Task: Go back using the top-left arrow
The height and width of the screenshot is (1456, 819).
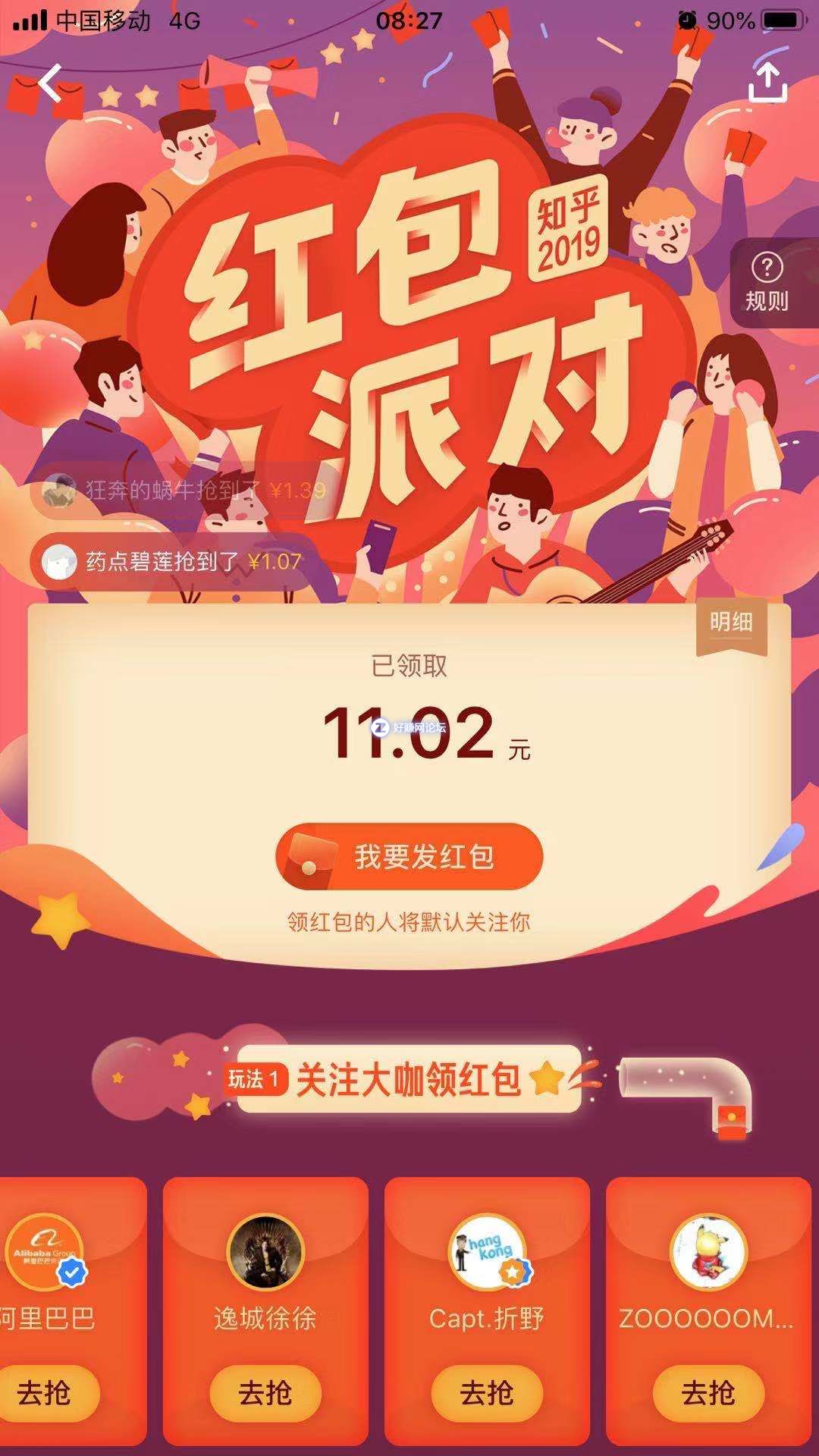Action: pyautogui.click(x=50, y=83)
